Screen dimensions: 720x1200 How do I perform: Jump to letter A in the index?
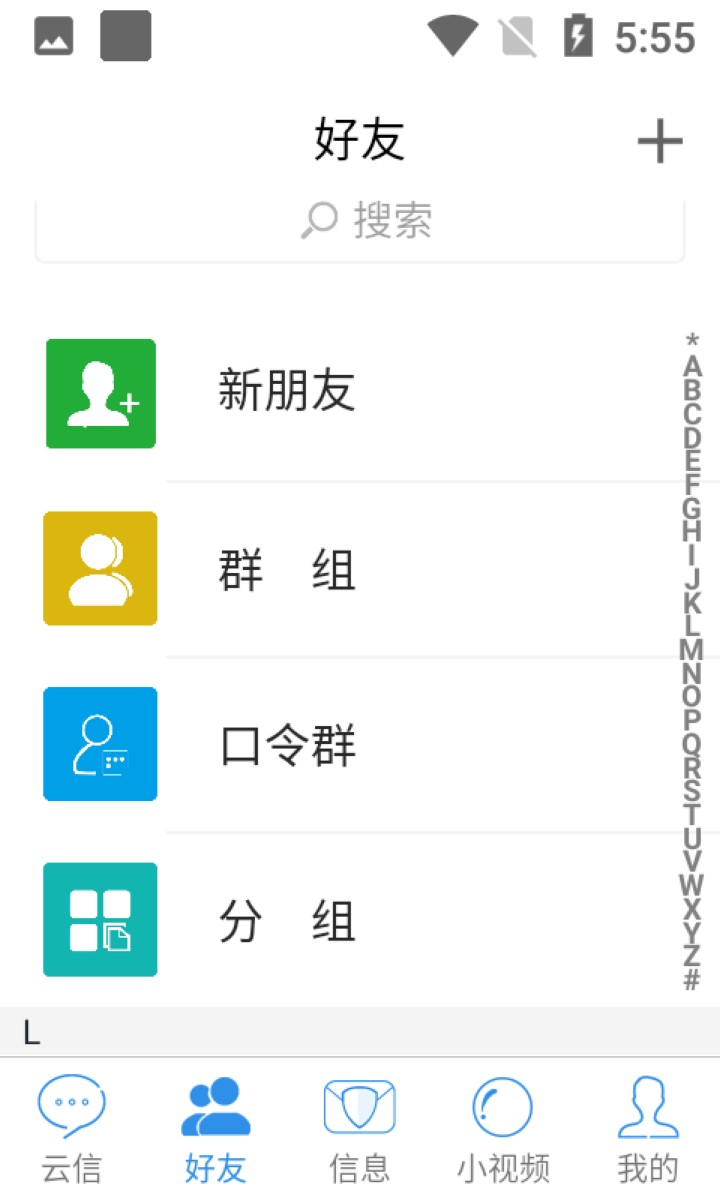[x=691, y=367]
